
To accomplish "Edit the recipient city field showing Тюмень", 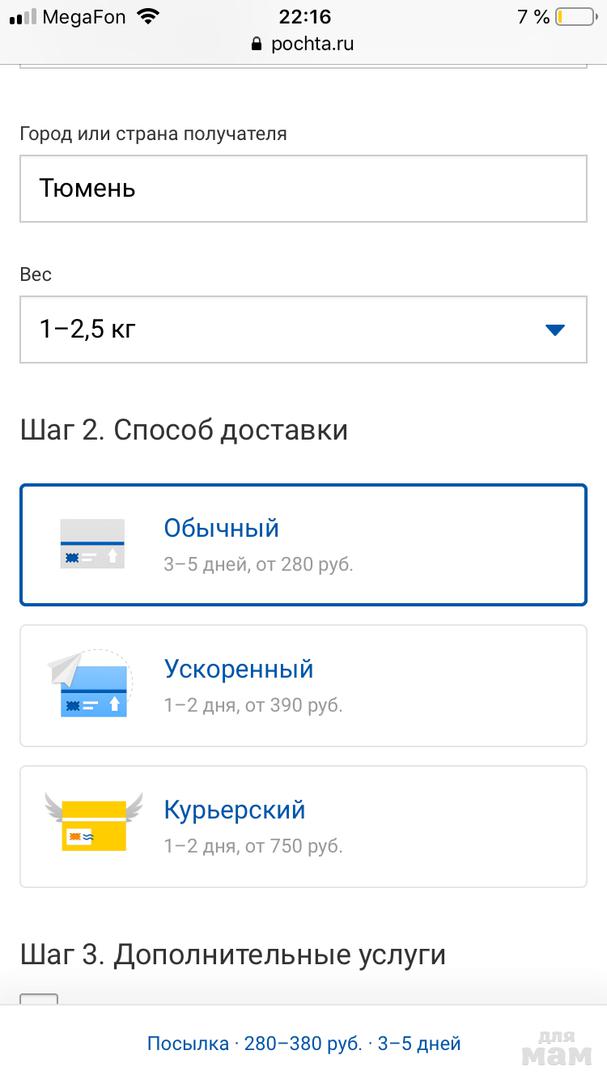I will click(303, 188).
